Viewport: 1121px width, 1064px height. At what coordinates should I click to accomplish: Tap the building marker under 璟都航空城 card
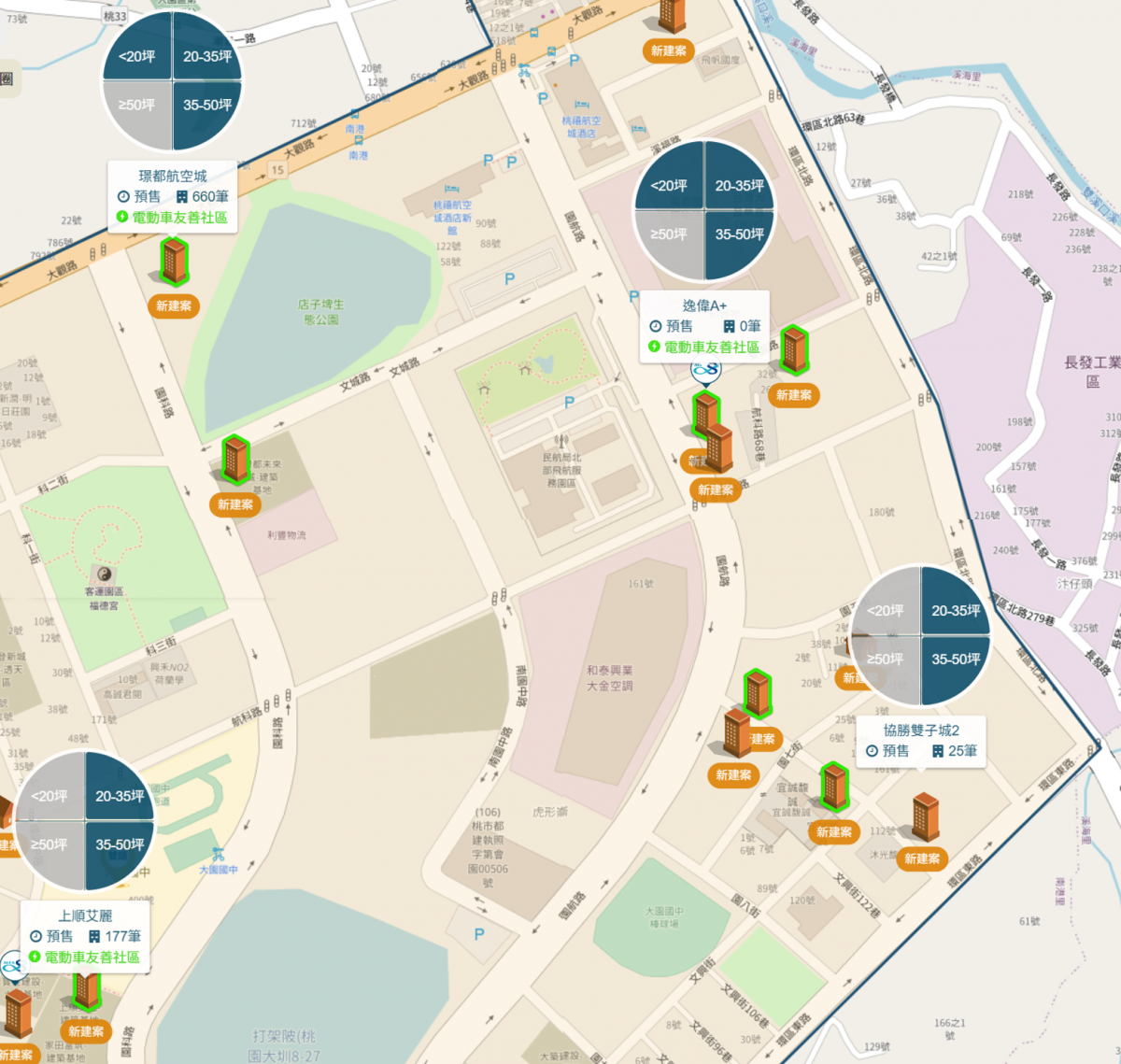pos(174,262)
